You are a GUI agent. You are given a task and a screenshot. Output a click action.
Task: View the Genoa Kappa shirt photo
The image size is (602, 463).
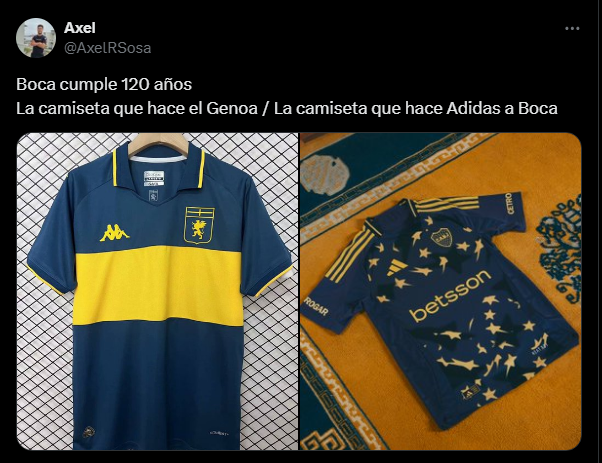(x=158, y=292)
